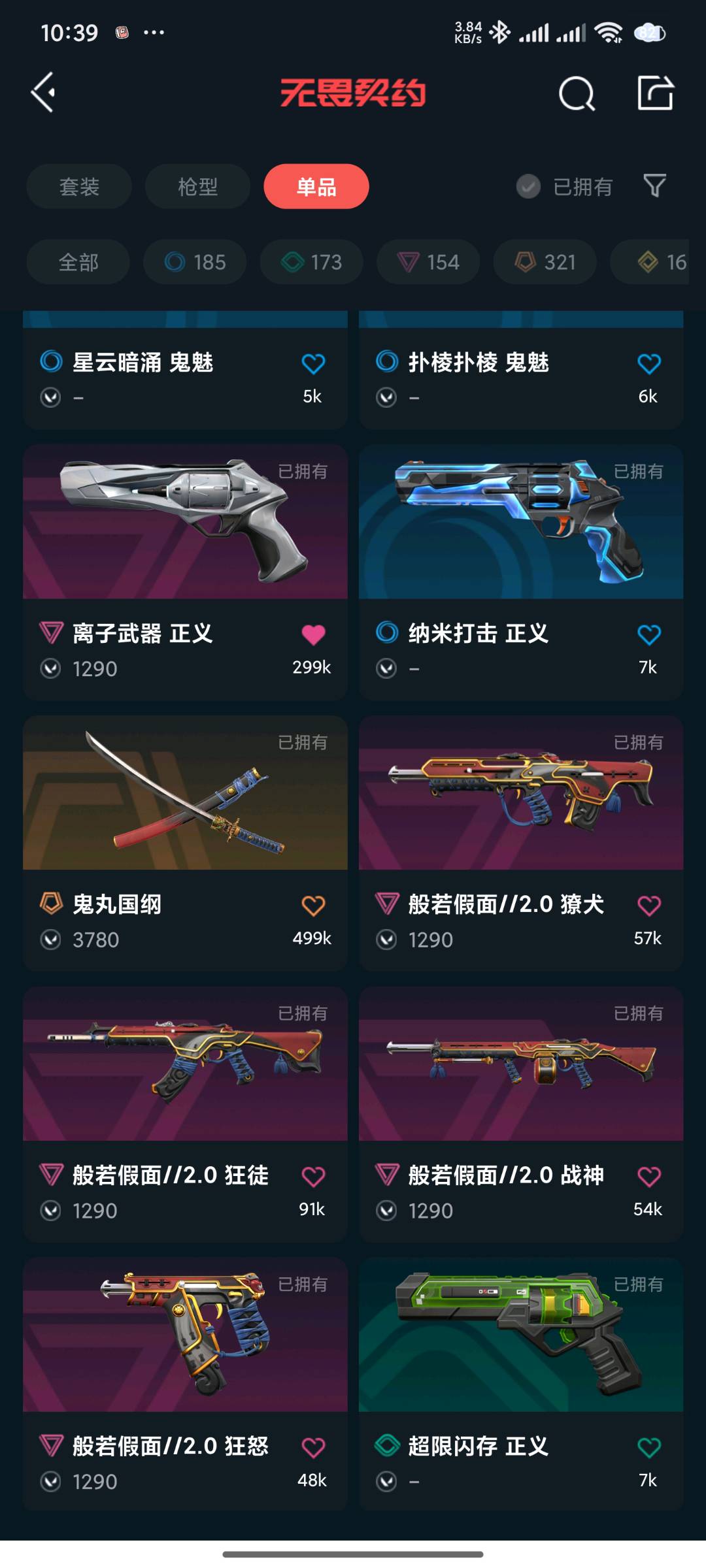Filter by the 173 tier chip
The height and width of the screenshot is (1568, 706).
[312, 262]
